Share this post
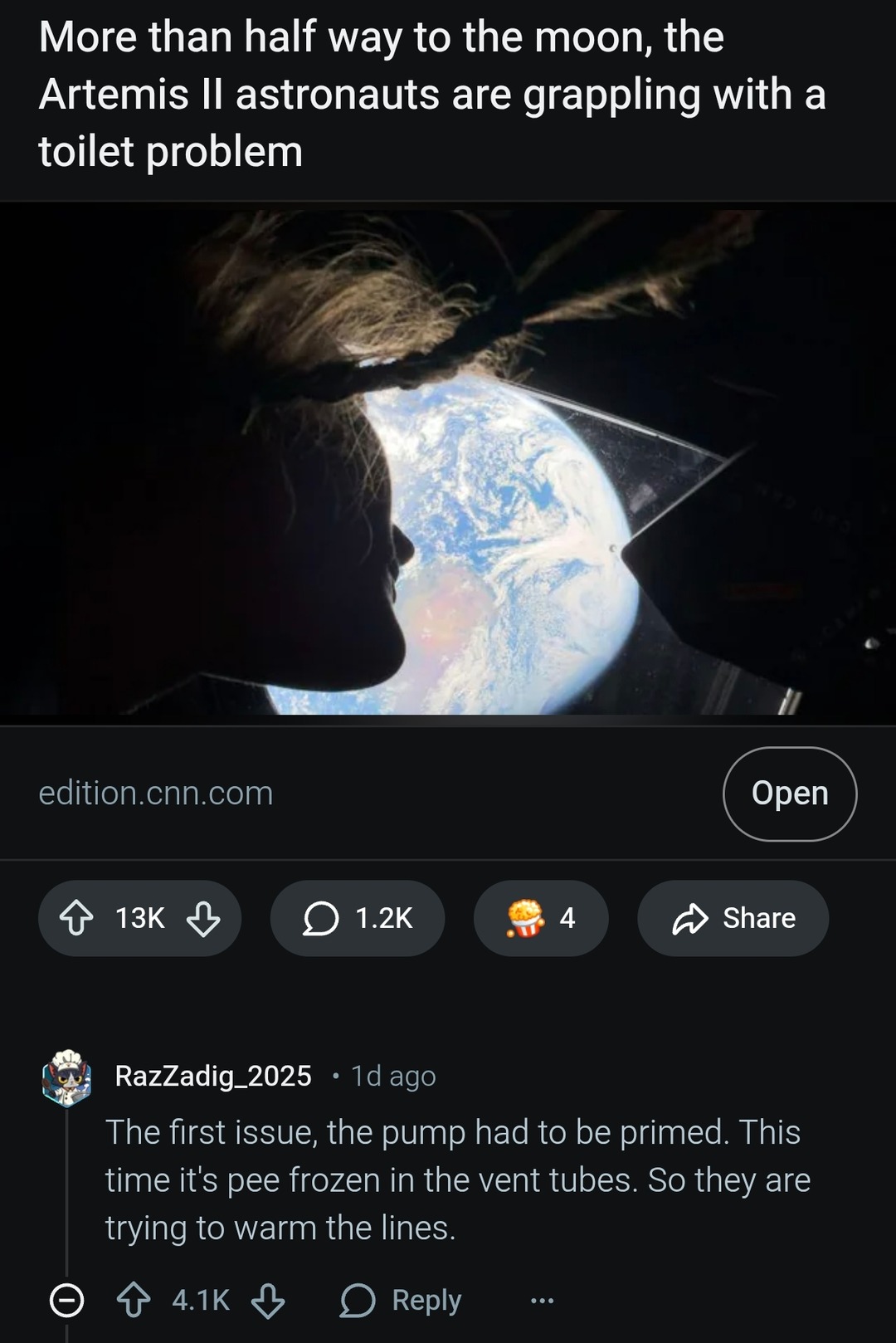 tap(733, 918)
